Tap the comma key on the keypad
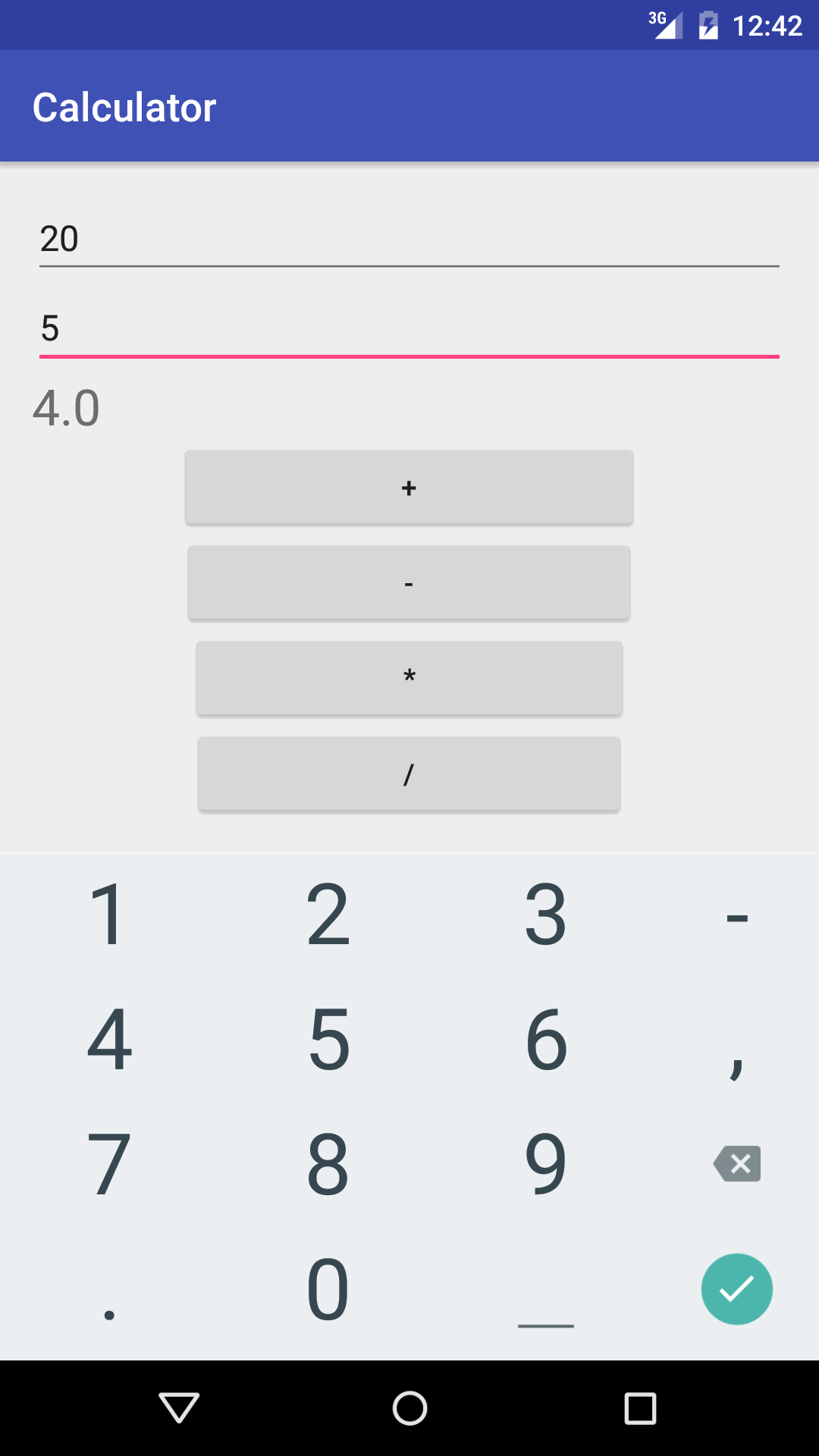Image resolution: width=819 pixels, height=1456 pixels. click(737, 1039)
